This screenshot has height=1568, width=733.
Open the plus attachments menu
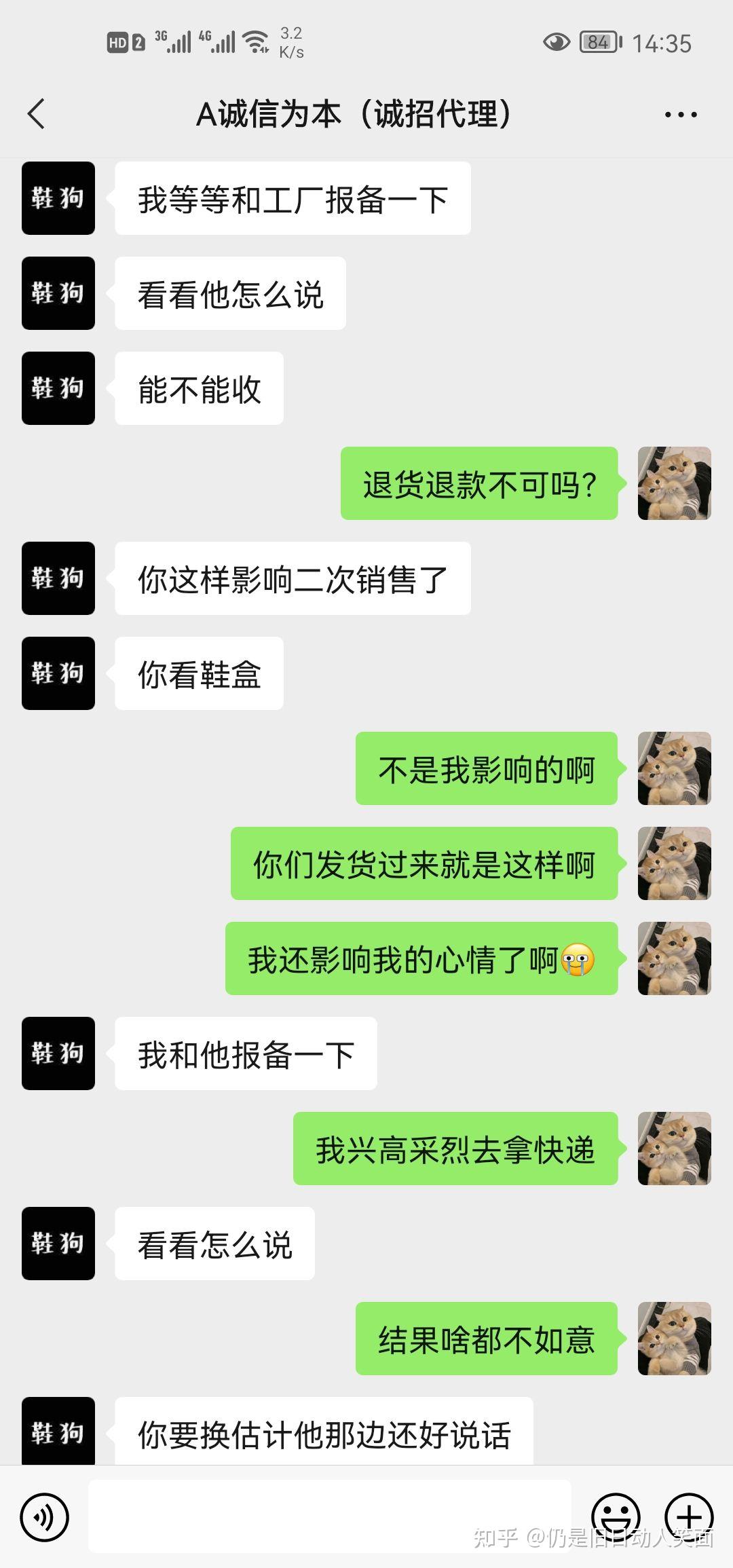click(x=688, y=1516)
